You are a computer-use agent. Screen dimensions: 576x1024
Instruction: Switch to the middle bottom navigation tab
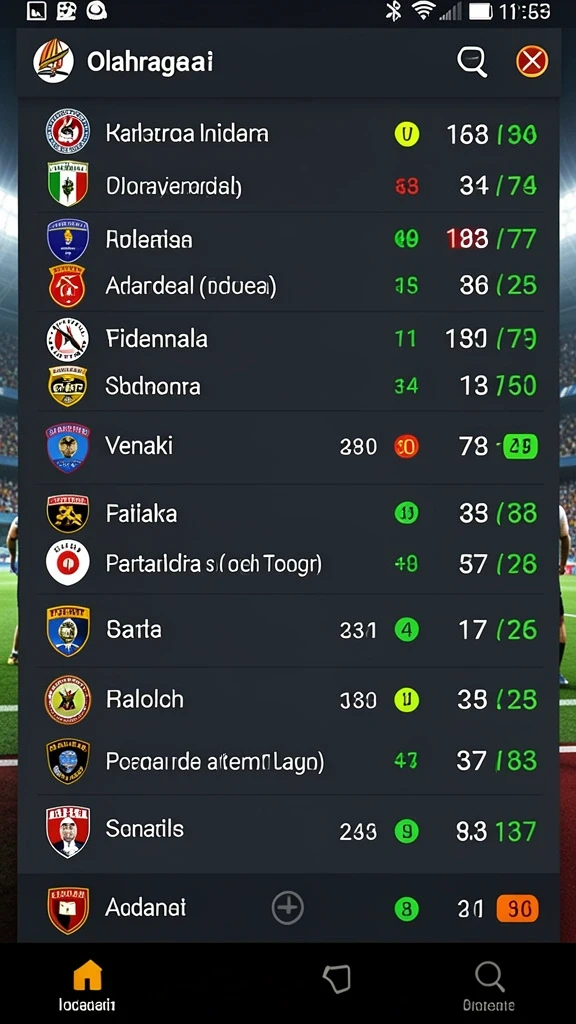[x=337, y=980]
